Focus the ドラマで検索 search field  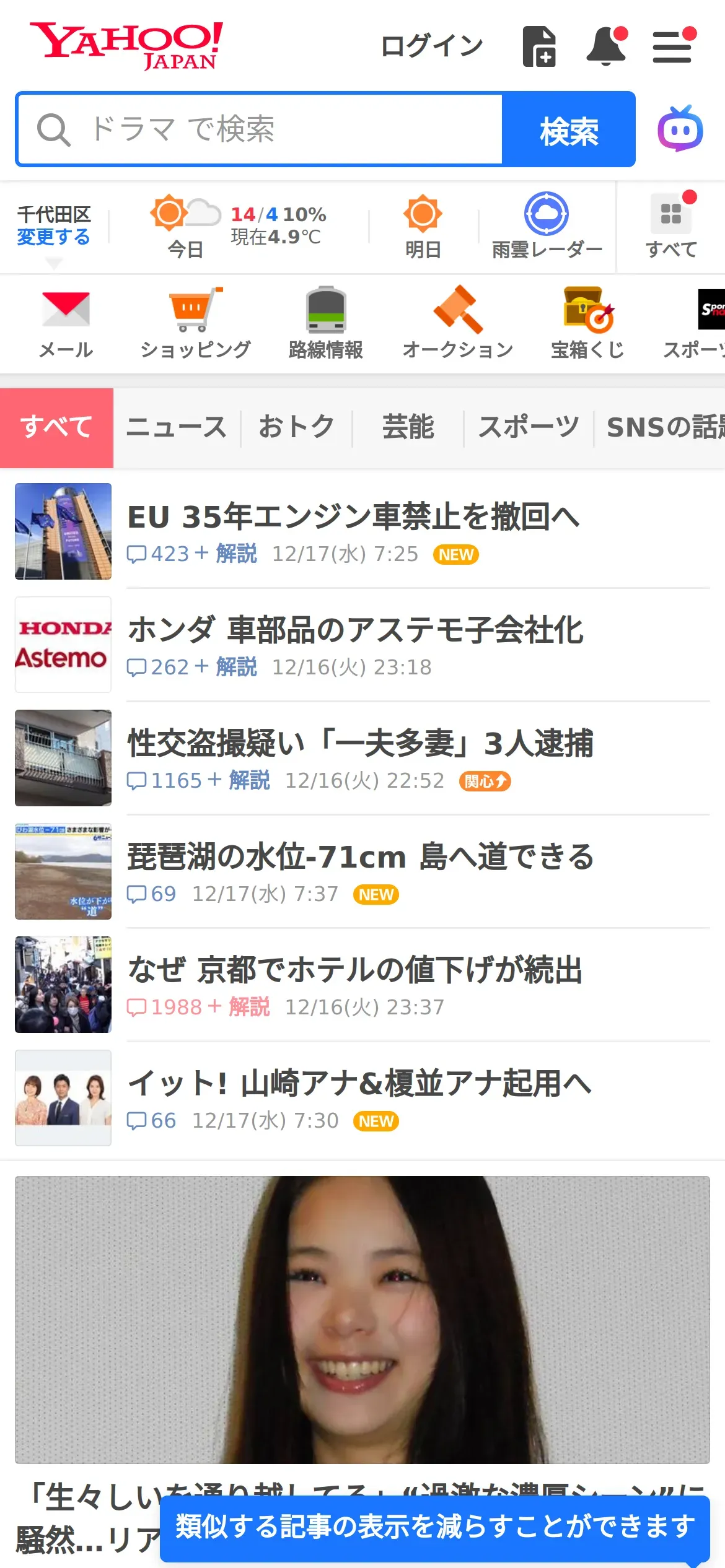pos(260,129)
